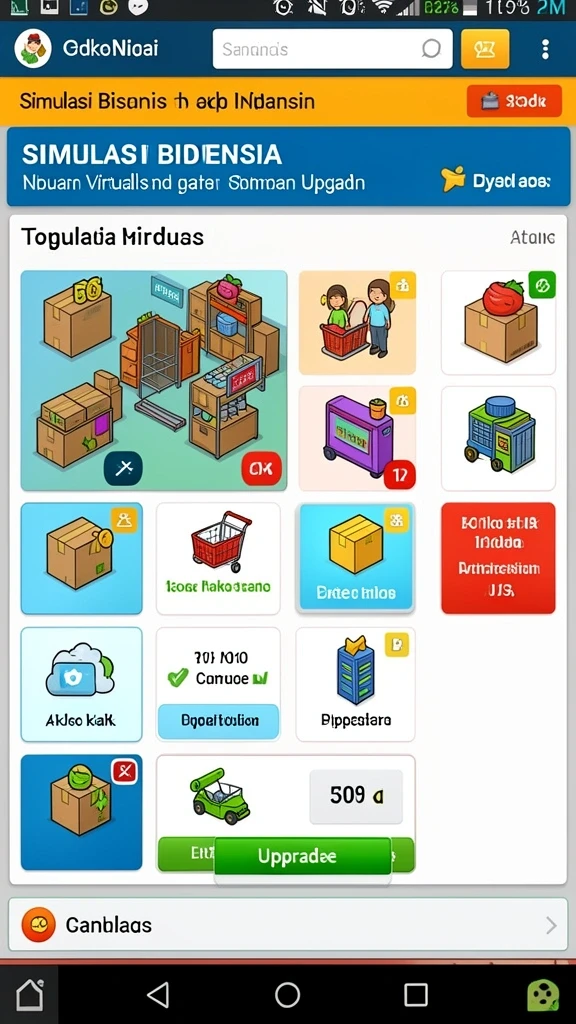Open the Canblaas row
Screen dimensions: 576x1024
[288, 925]
